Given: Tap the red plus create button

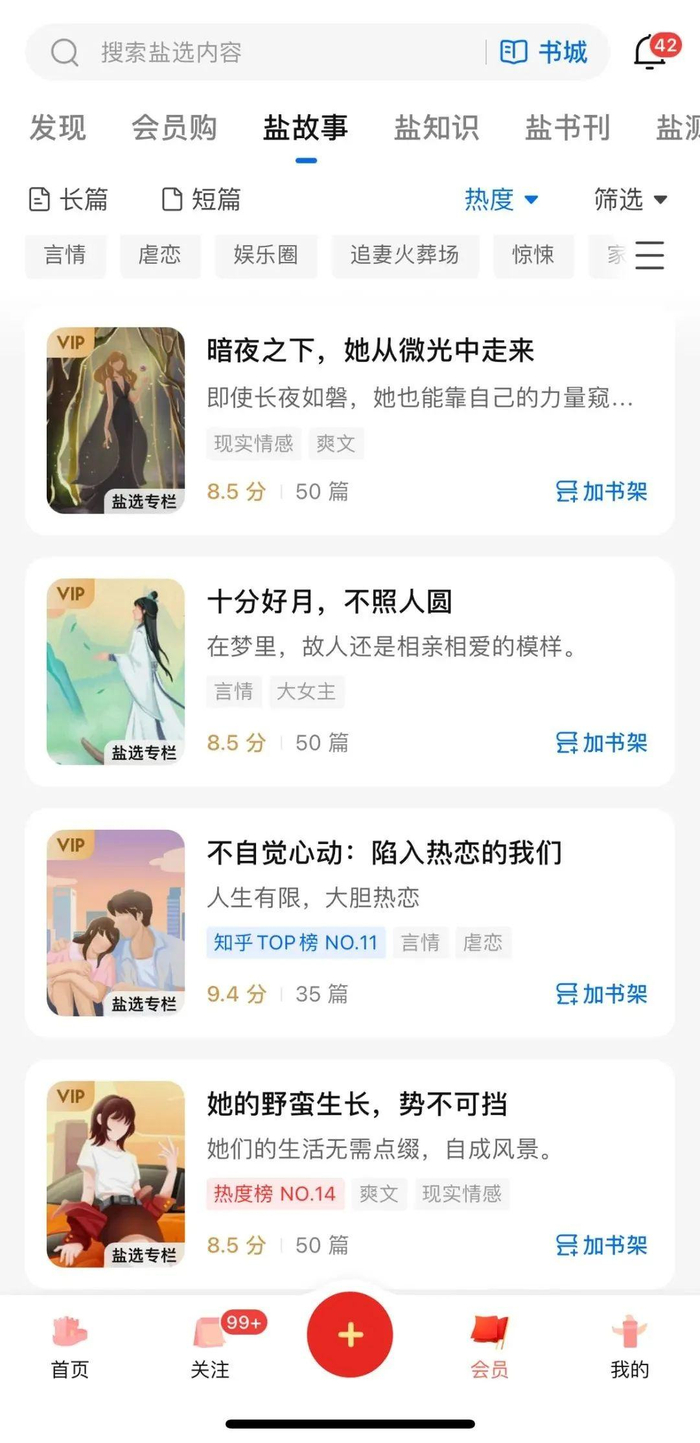Looking at the screenshot, I should tap(350, 1335).
